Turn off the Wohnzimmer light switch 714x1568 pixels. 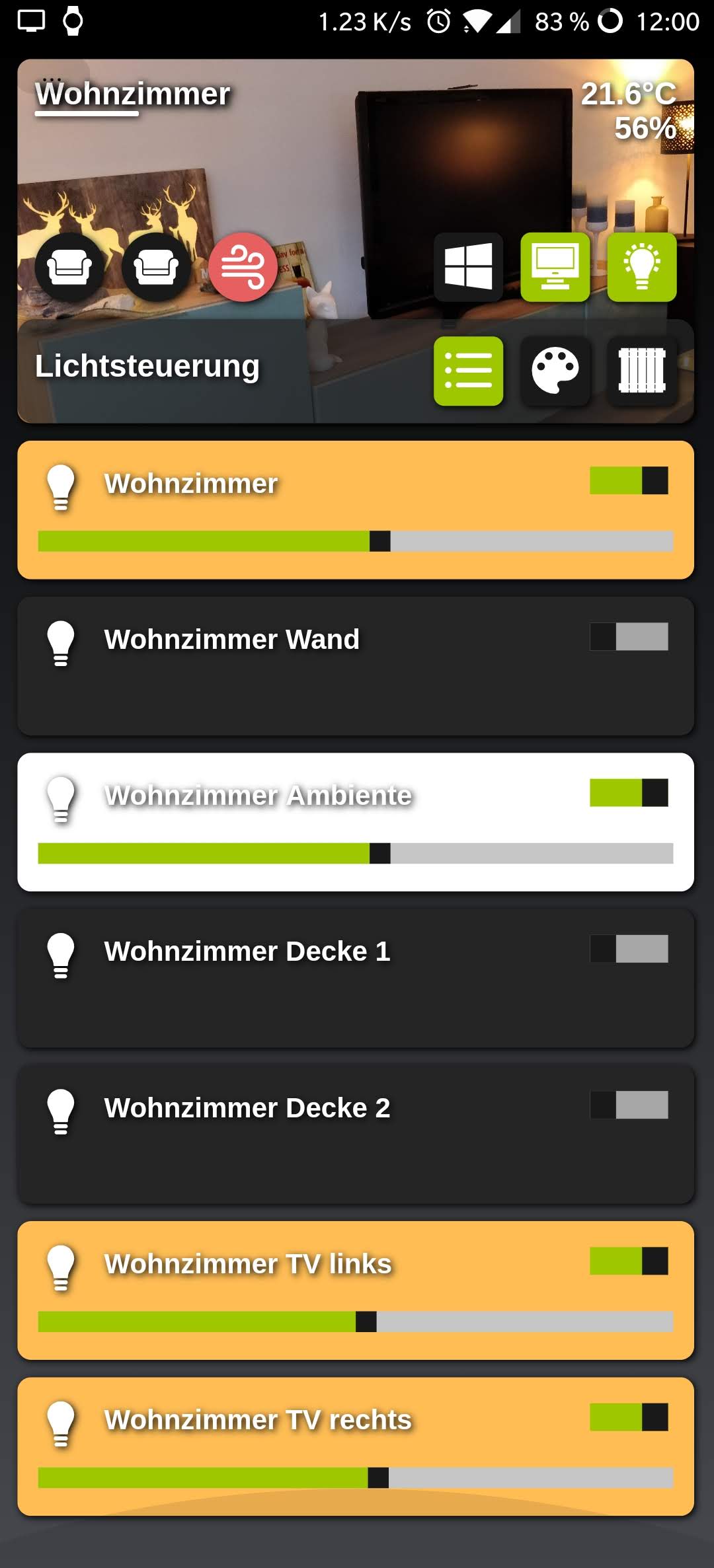tap(629, 480)
